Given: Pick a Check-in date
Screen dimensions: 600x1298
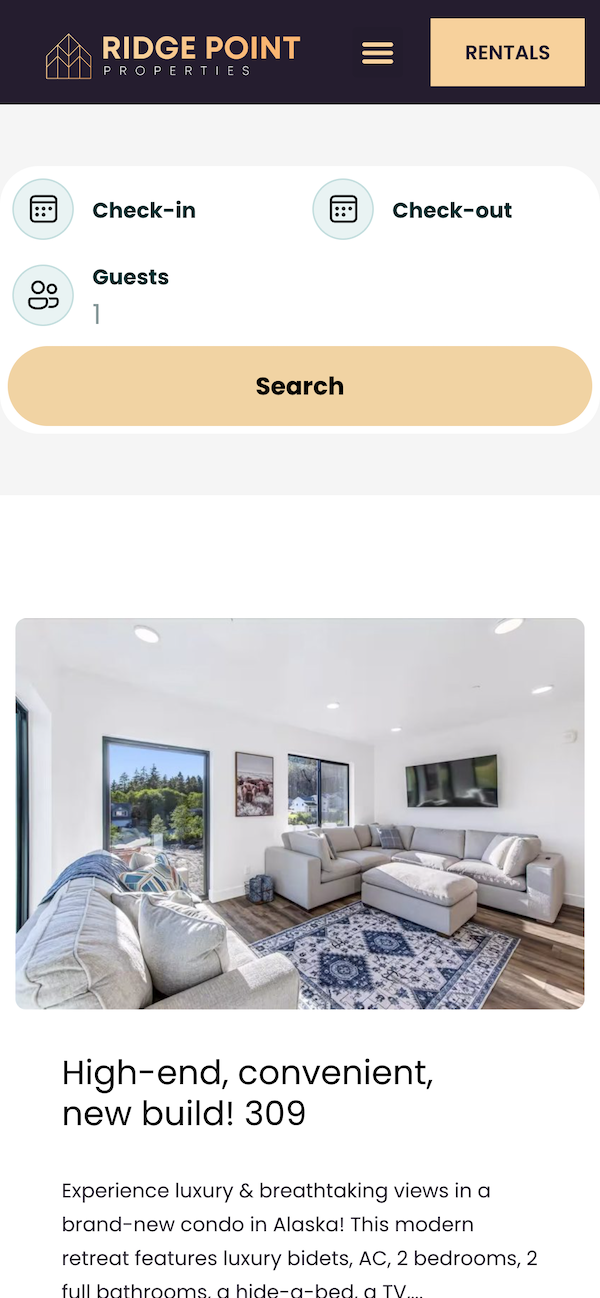Looking at the screenshot, I should click(143, 210).
